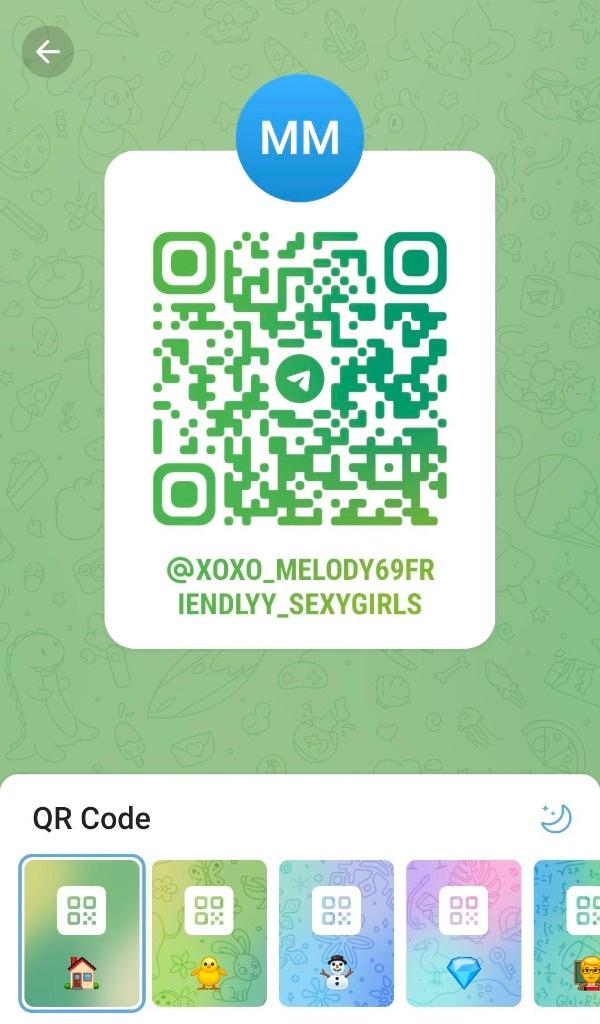
Task: Select the teacher emoji QR theme
Action: pos(568,933)
